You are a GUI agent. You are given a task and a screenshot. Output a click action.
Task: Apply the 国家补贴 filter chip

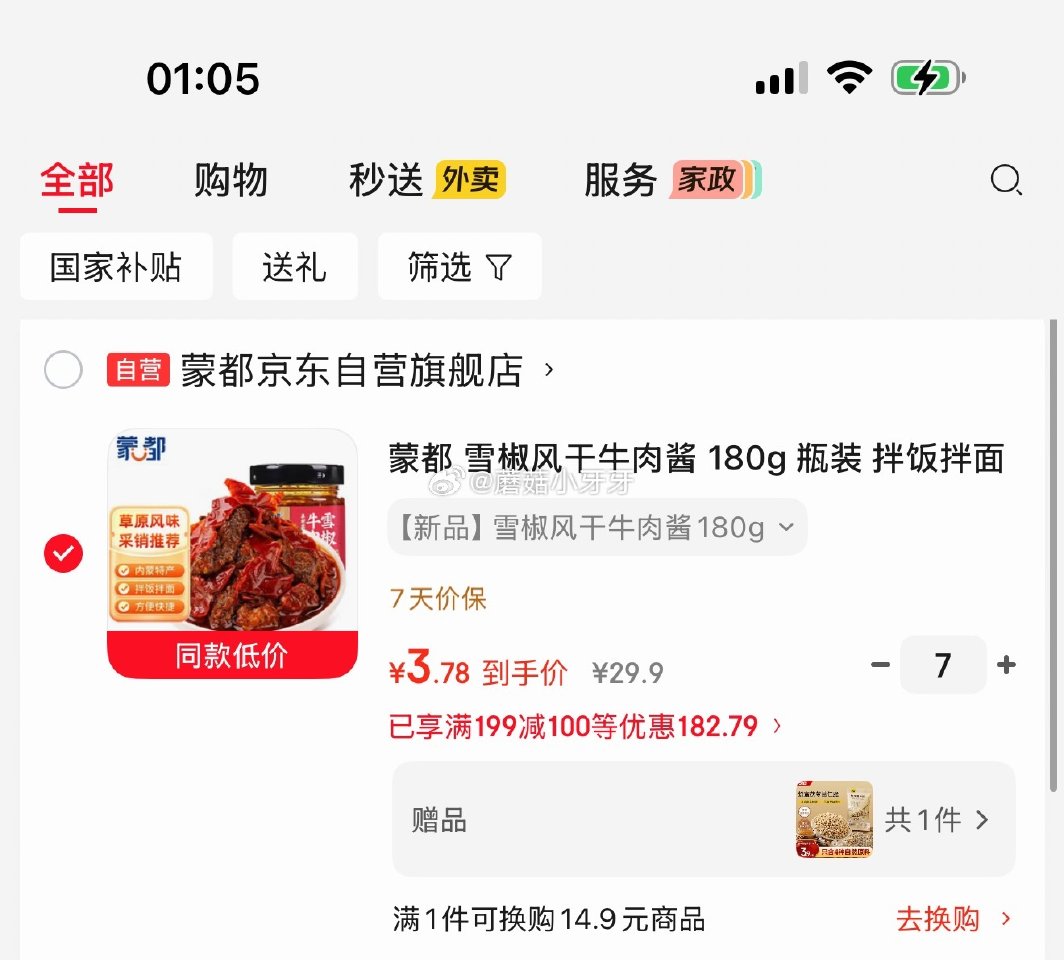click(116, 267)
